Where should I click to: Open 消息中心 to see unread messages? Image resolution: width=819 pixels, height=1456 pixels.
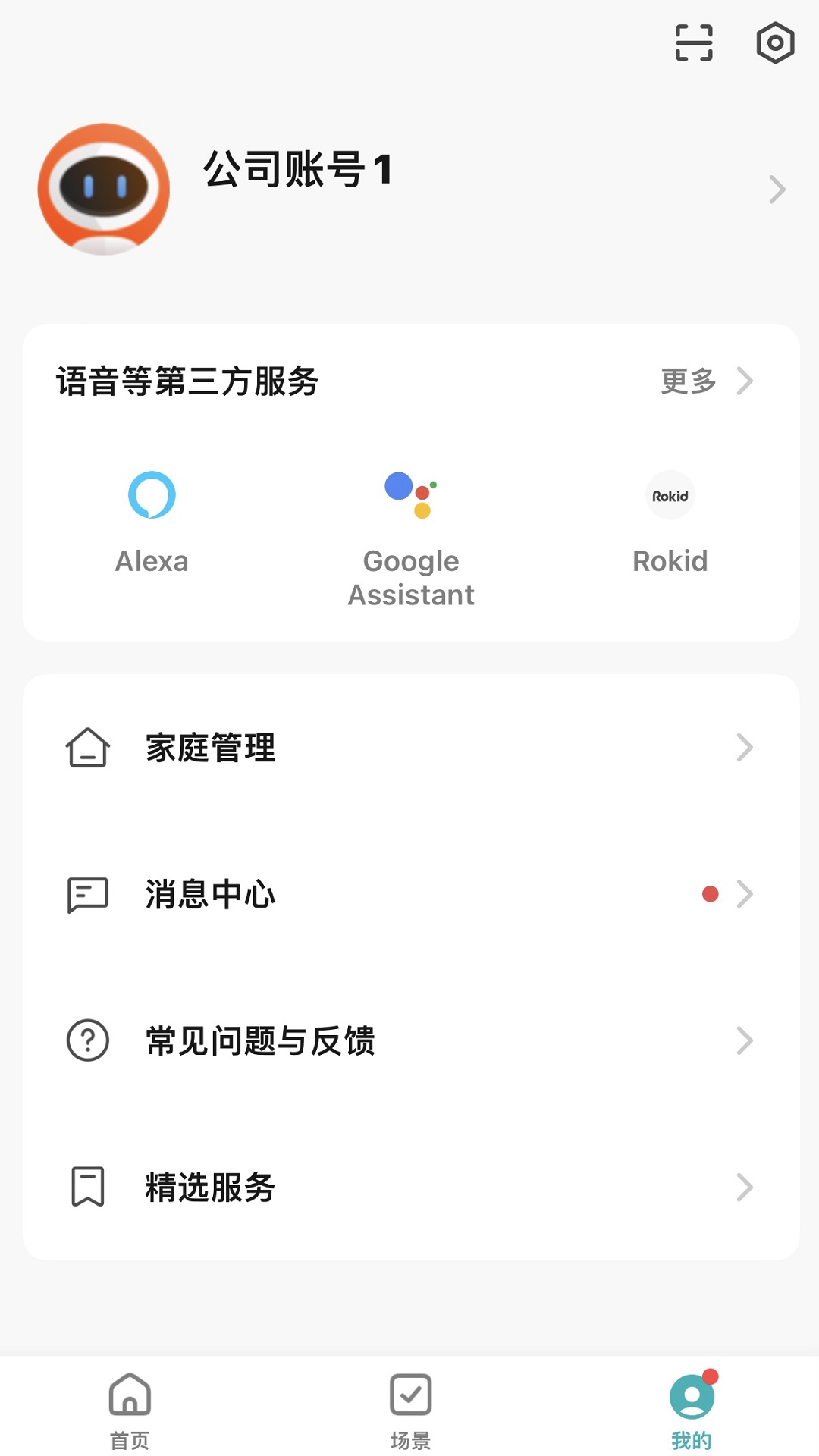pyautogui.click(x=210, y=896)
